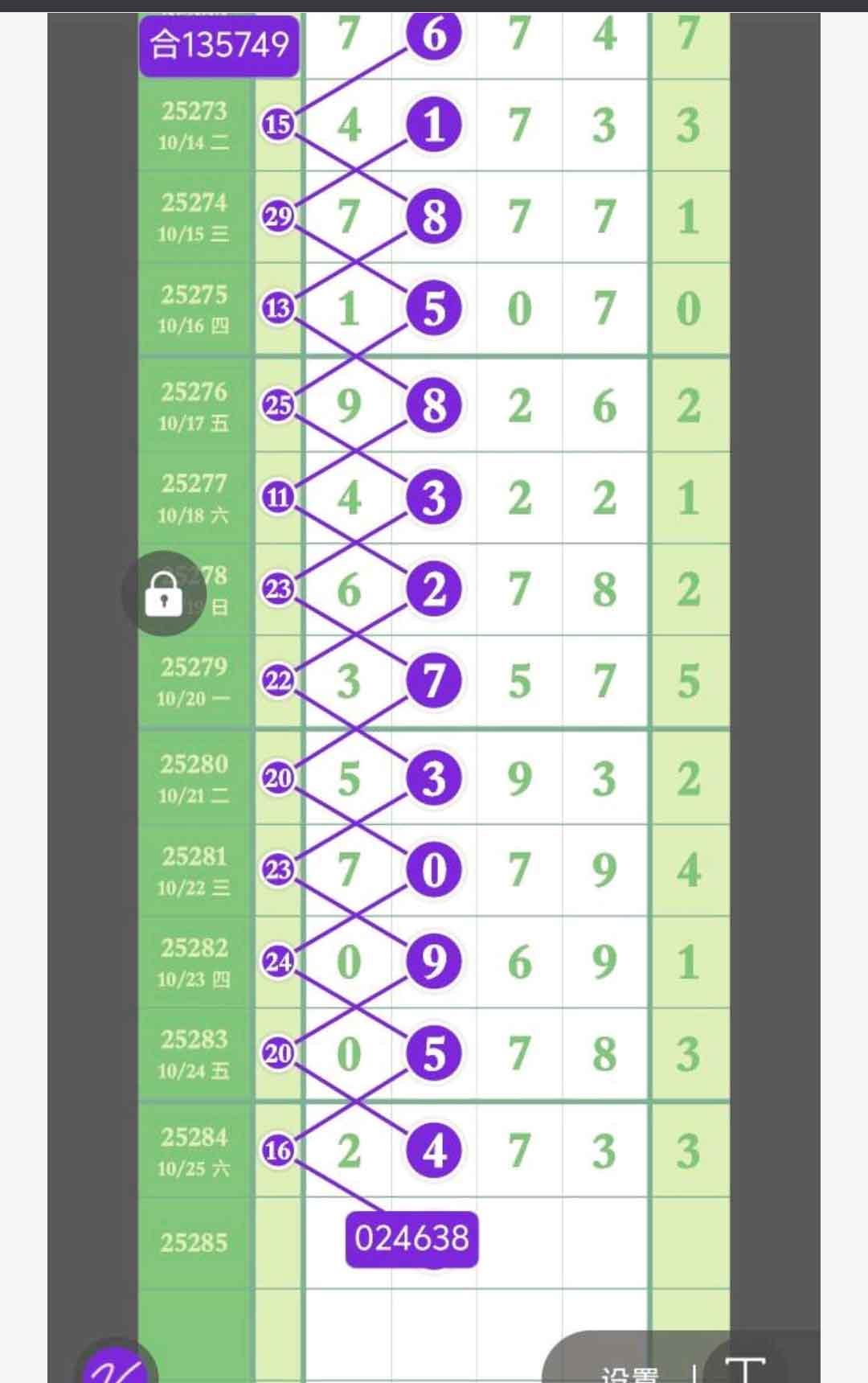868x1383 pixels.
Task: Select the T text tool
Action: 745,1369
